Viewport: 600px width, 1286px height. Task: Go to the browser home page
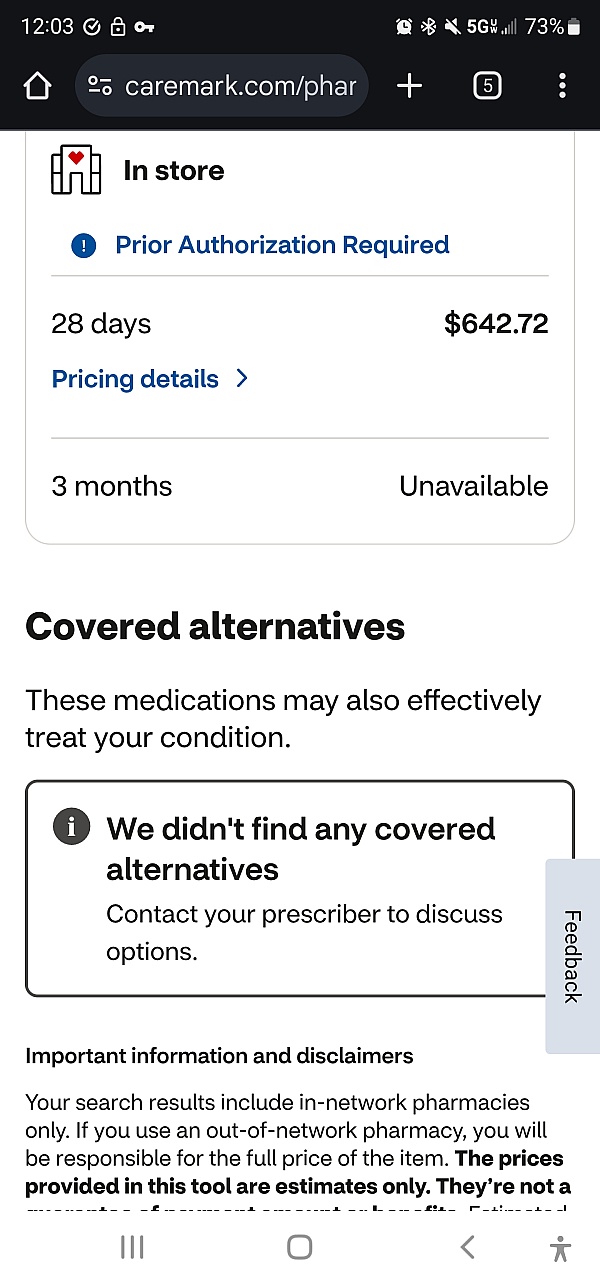(x=37, y=87)
